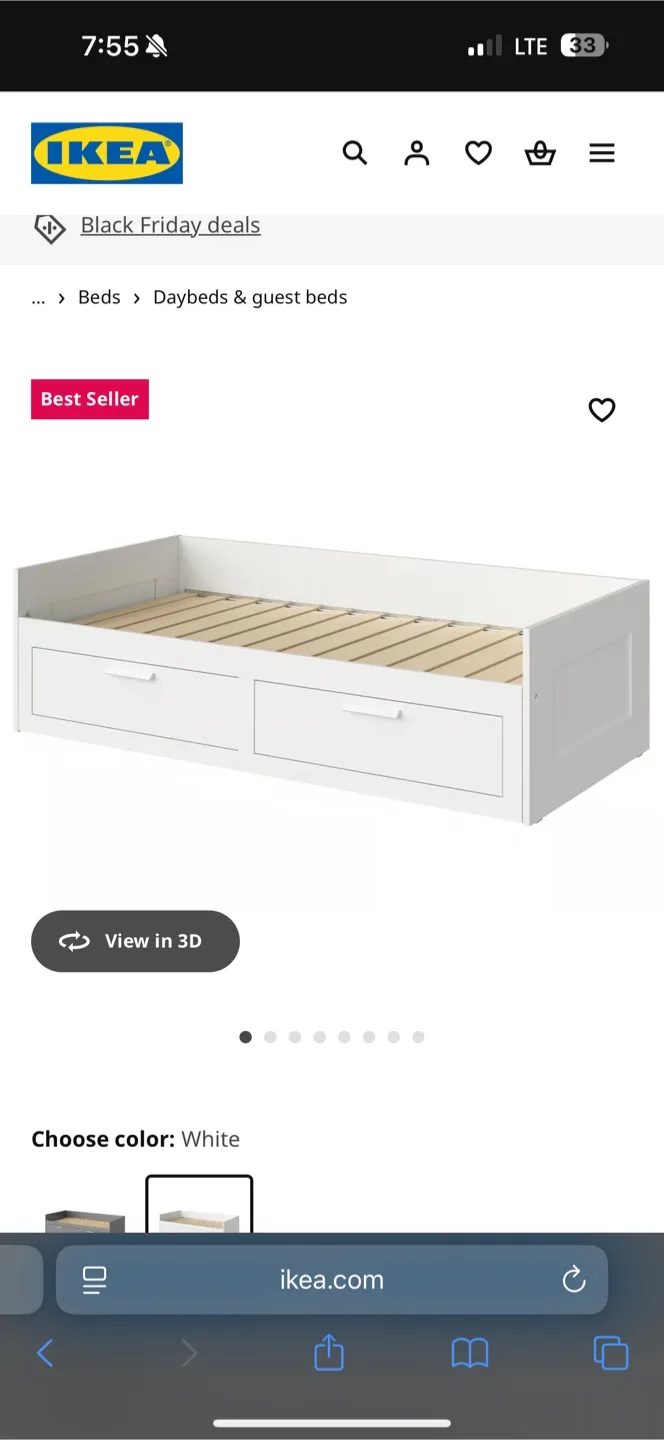Open favorites heart in header
Viewport: 664px width, 1440px height.
click(x=478, y=153)
